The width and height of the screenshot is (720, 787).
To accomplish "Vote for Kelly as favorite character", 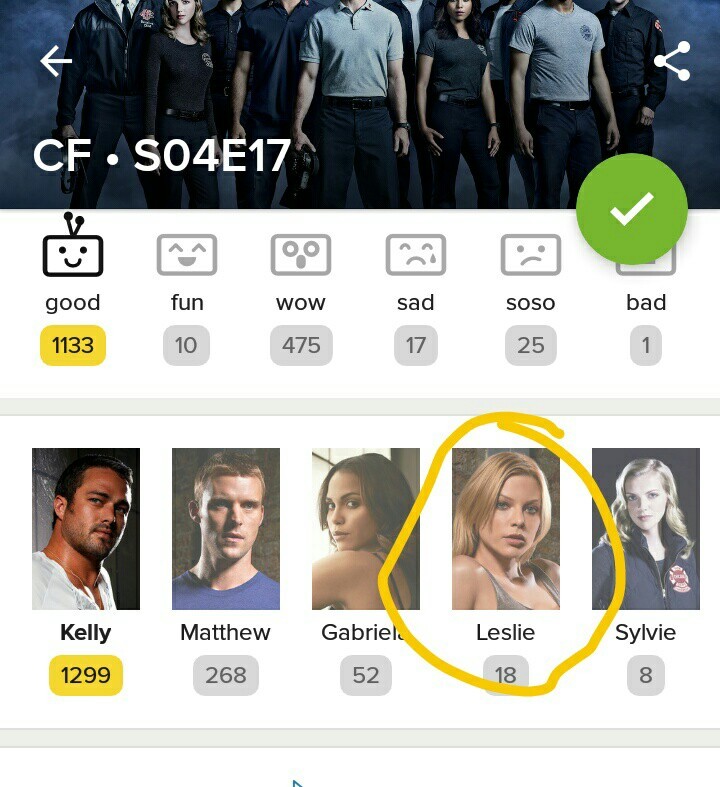I will click(86, 529).
